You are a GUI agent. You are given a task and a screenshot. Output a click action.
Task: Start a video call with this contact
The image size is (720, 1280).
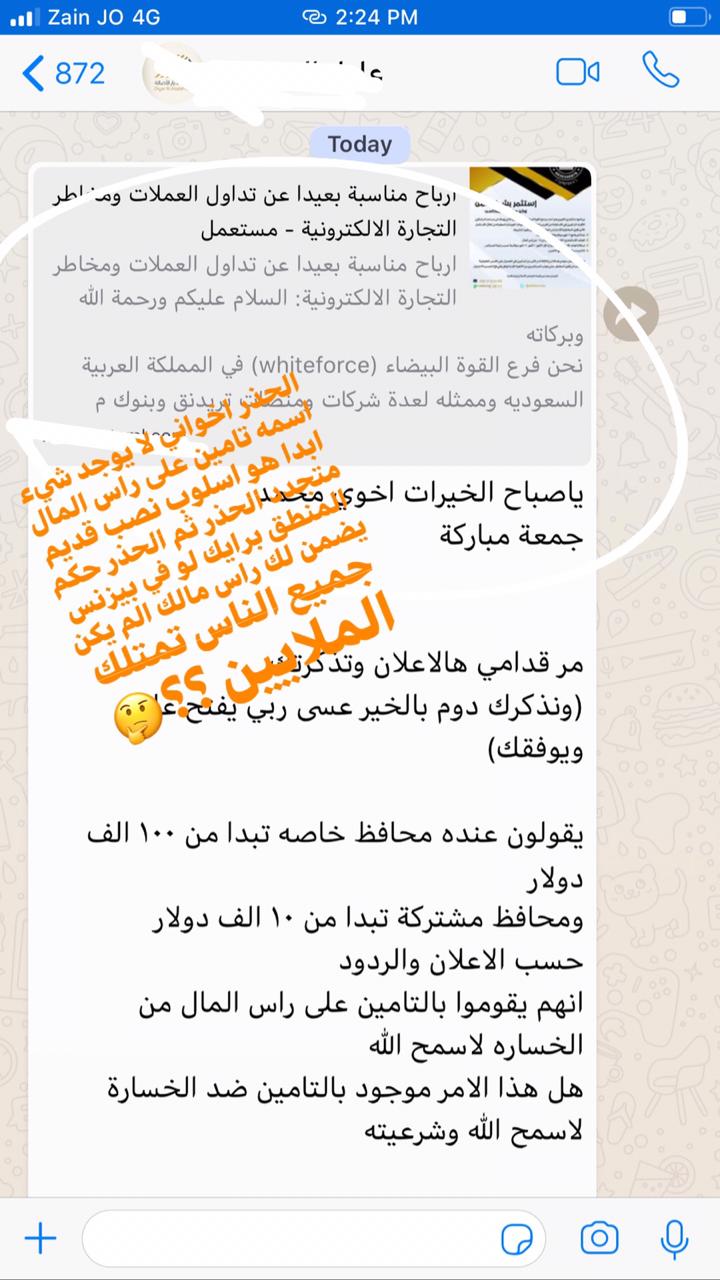coord(577,73)
